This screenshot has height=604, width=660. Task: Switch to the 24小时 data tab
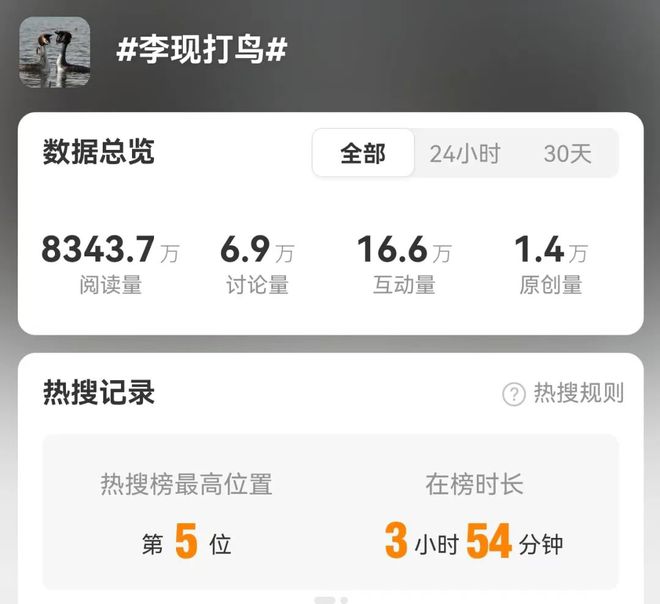464,154
